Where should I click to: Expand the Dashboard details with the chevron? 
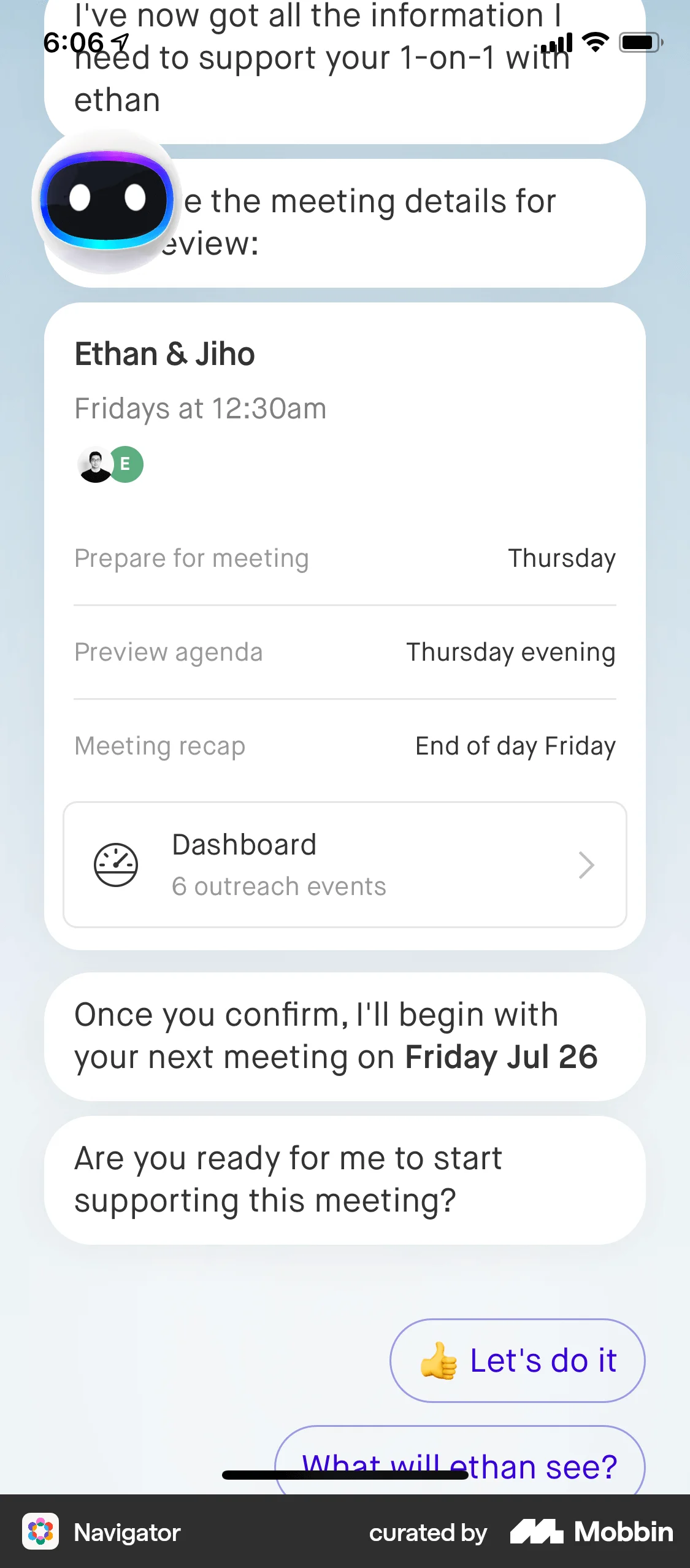coord(586,864)
